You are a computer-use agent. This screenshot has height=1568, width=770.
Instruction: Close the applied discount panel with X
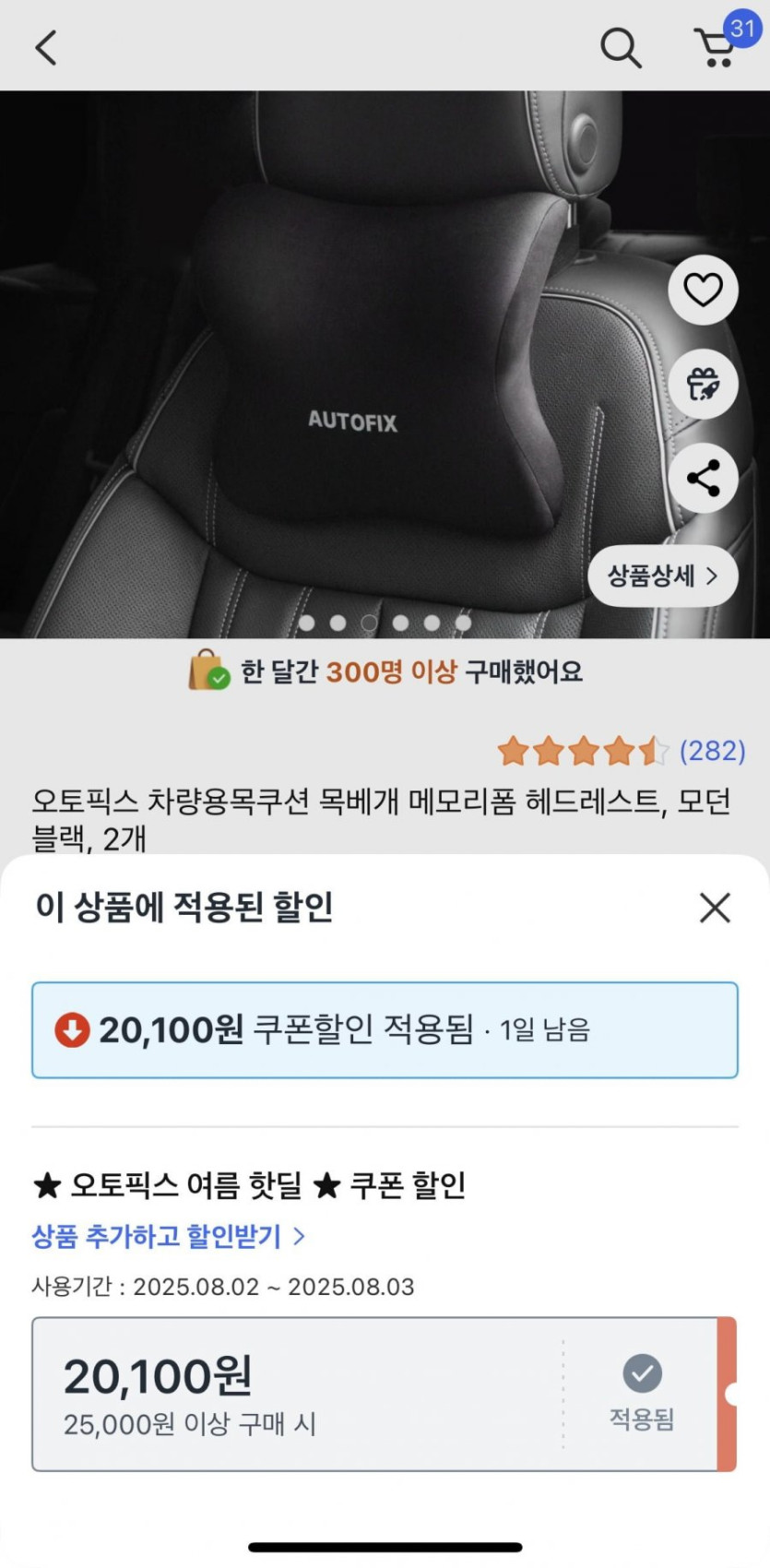[713, 909]
